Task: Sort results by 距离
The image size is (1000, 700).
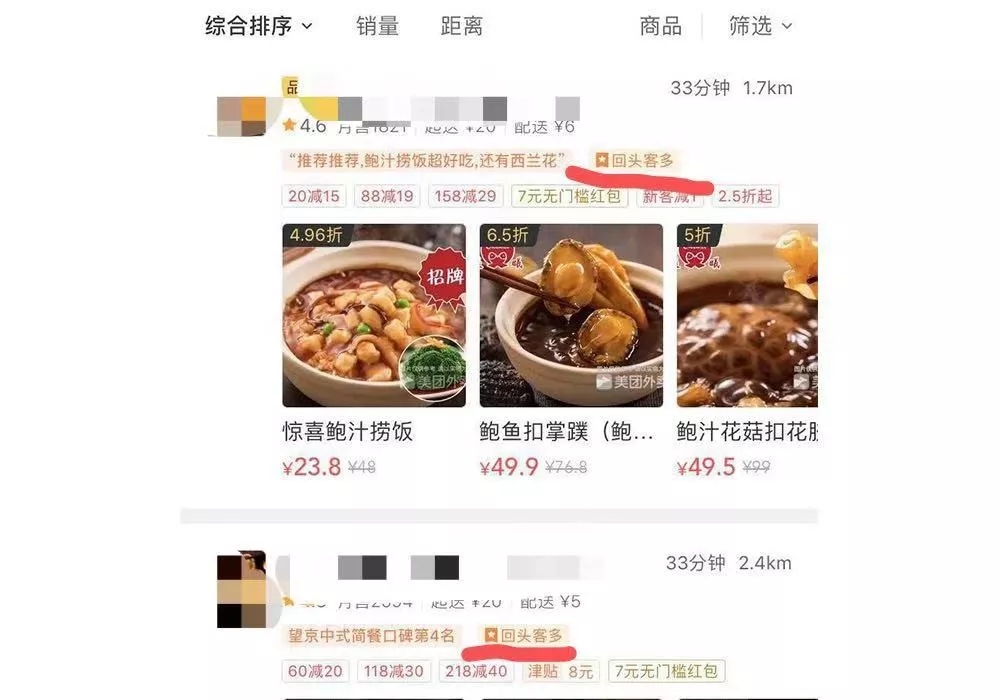Action: tap(461, 26)
